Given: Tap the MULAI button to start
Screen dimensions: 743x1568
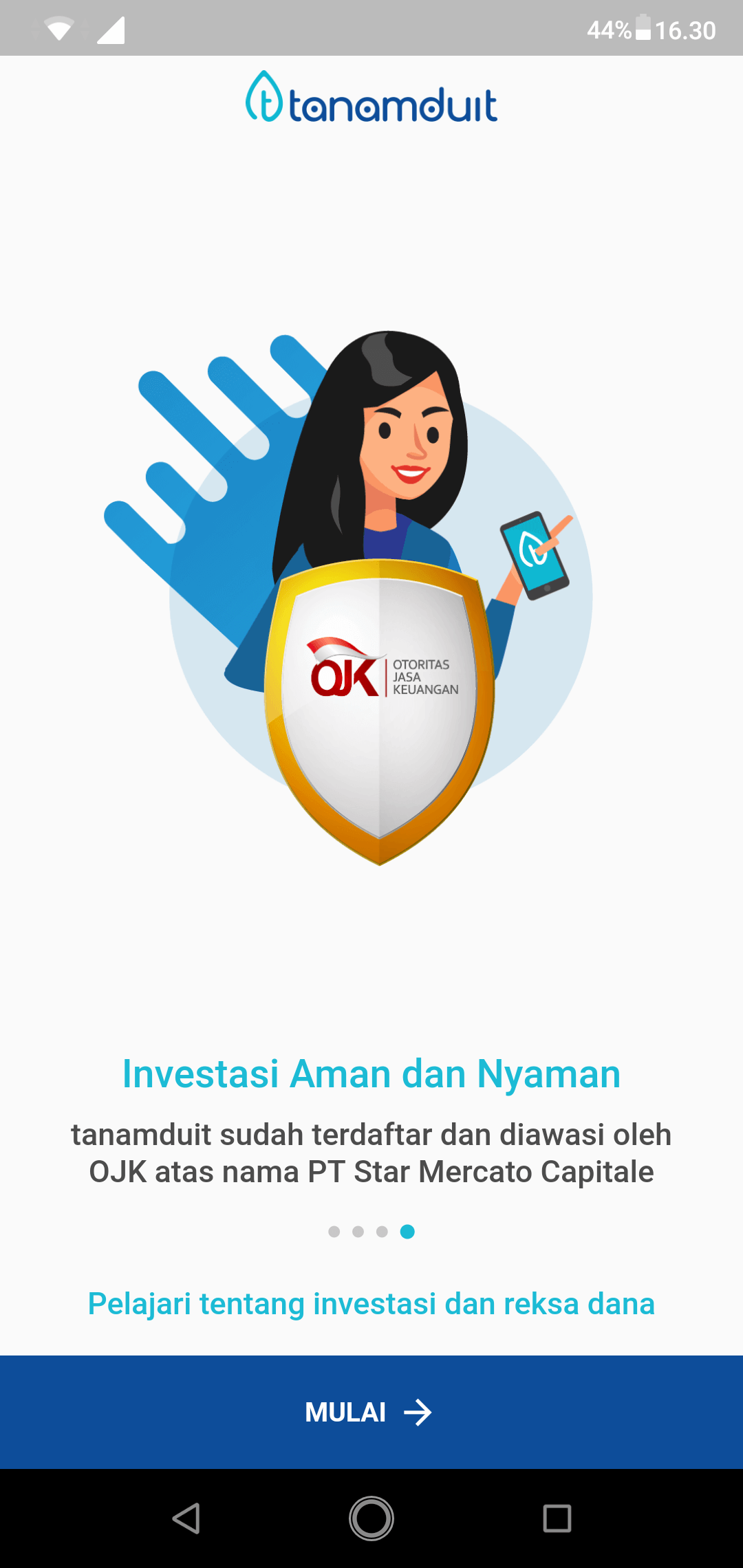Looking at the screenshot, I should [370, 1413].
